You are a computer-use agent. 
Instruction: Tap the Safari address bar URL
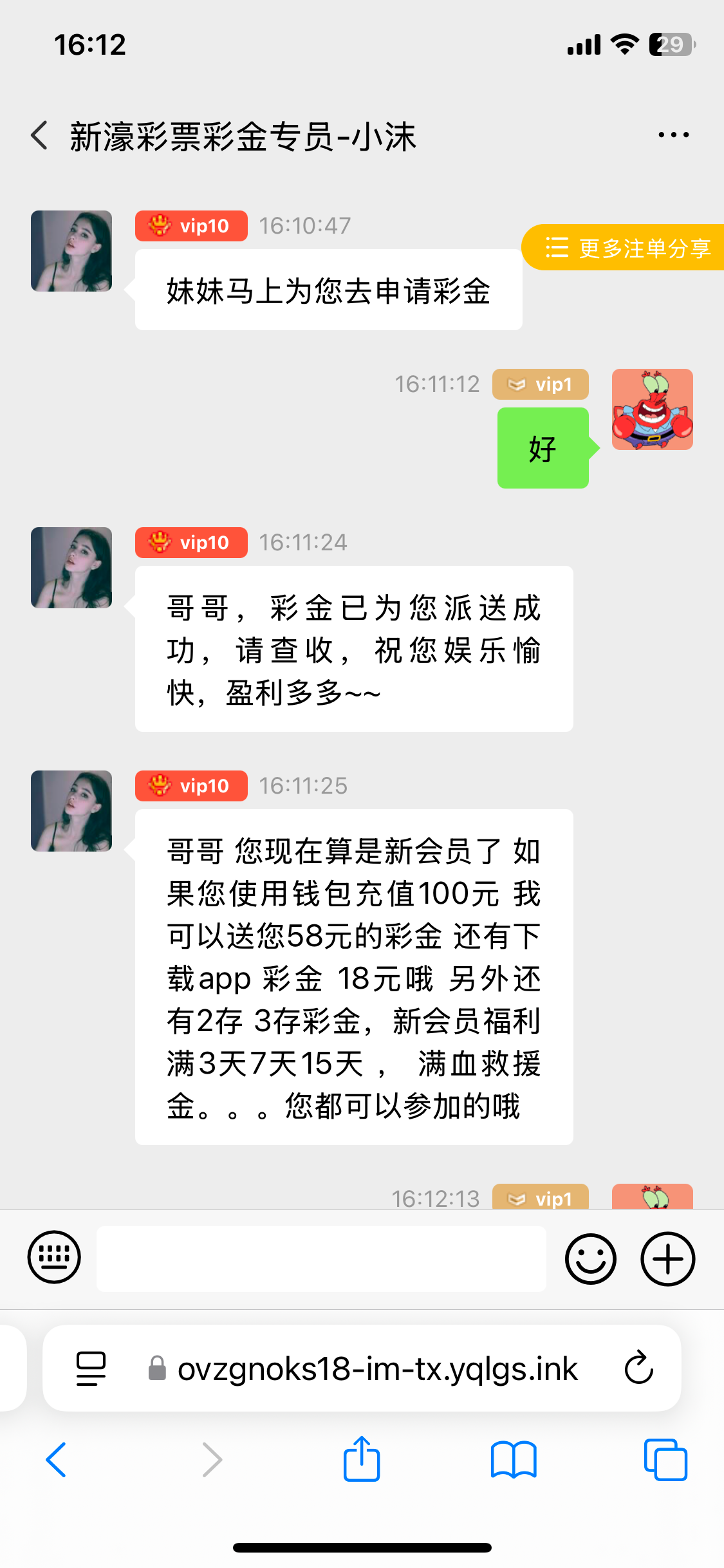[x=377, y=1368]
